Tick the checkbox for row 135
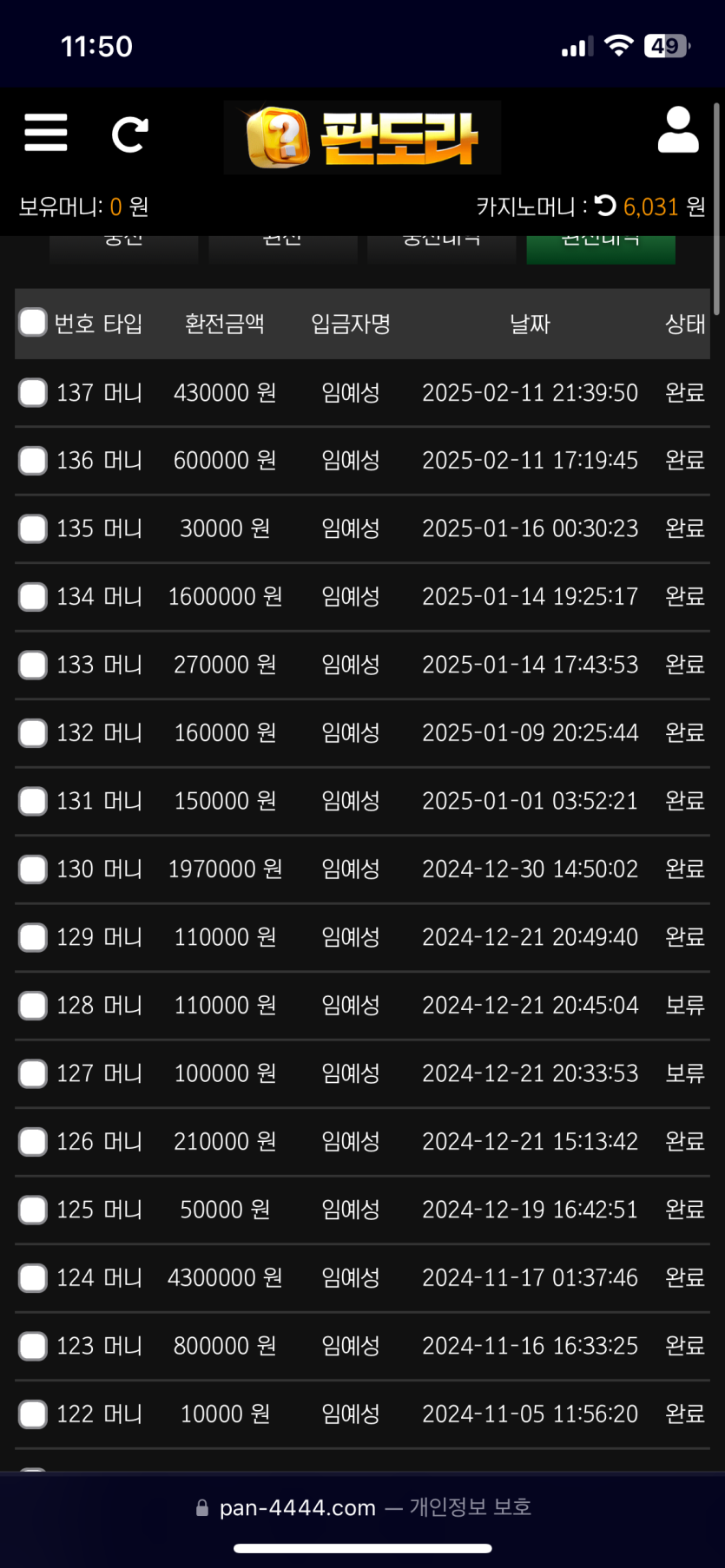 point(33,528)
